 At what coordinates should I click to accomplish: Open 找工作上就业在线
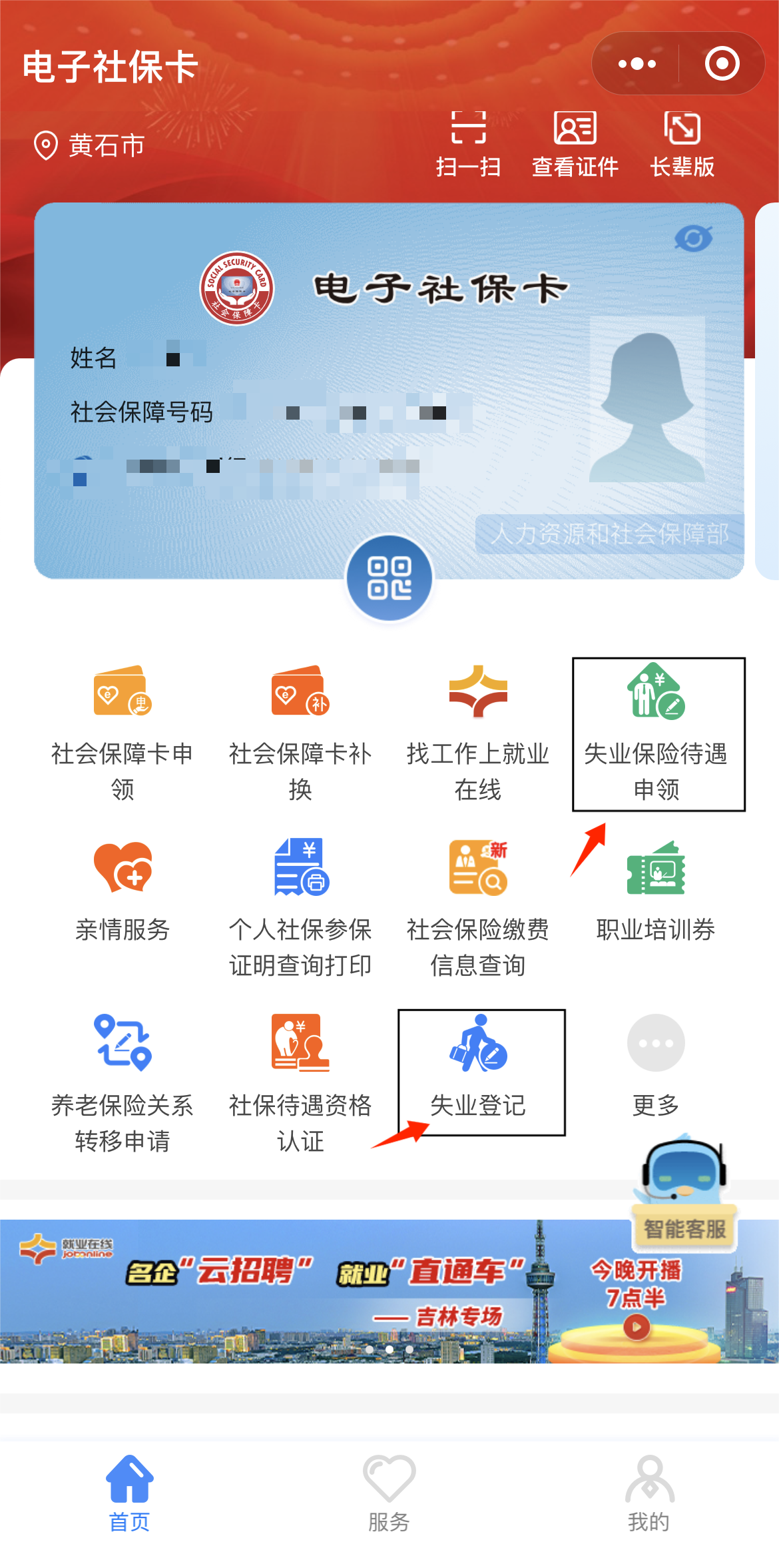coord(477,733)
